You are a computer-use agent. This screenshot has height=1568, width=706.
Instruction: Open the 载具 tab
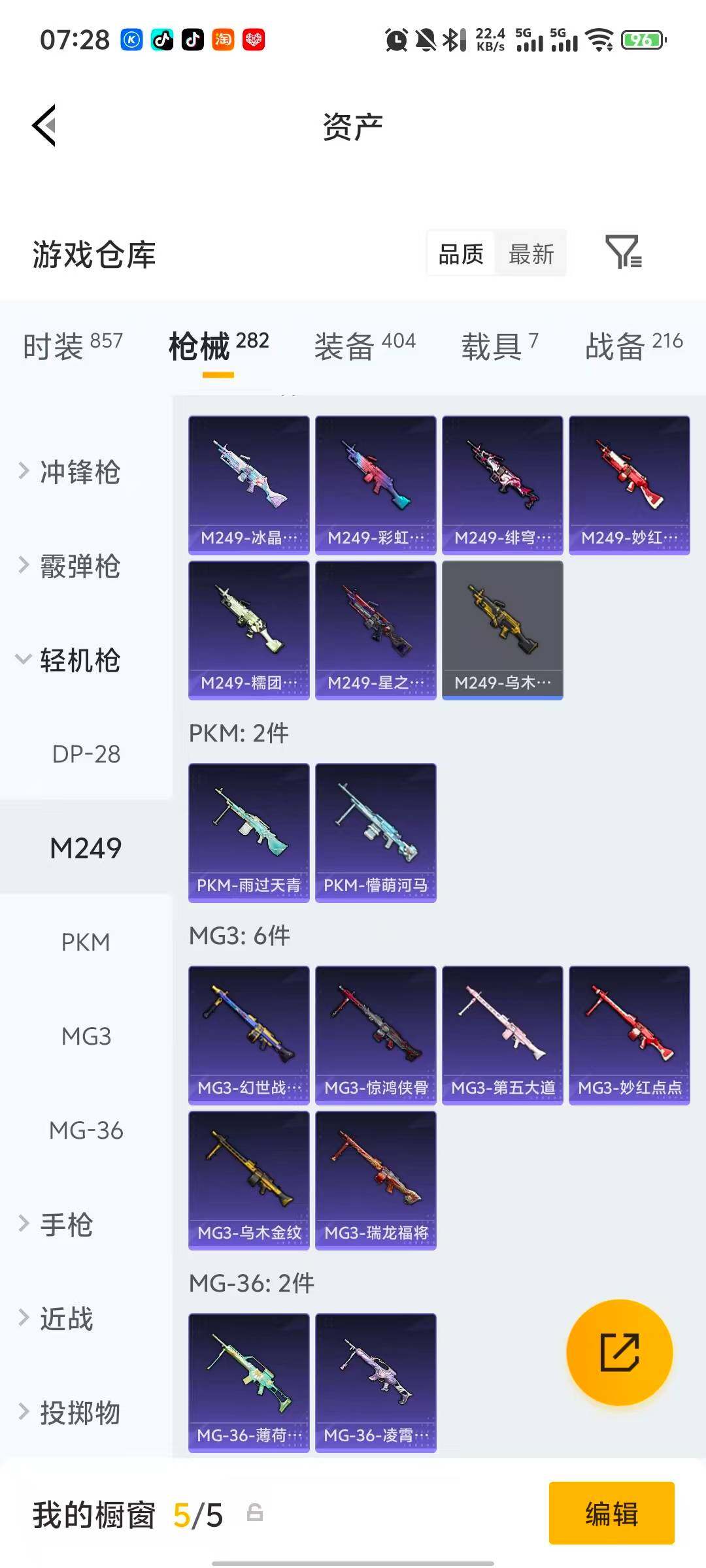pyautogui.click(x=499, y=345)
